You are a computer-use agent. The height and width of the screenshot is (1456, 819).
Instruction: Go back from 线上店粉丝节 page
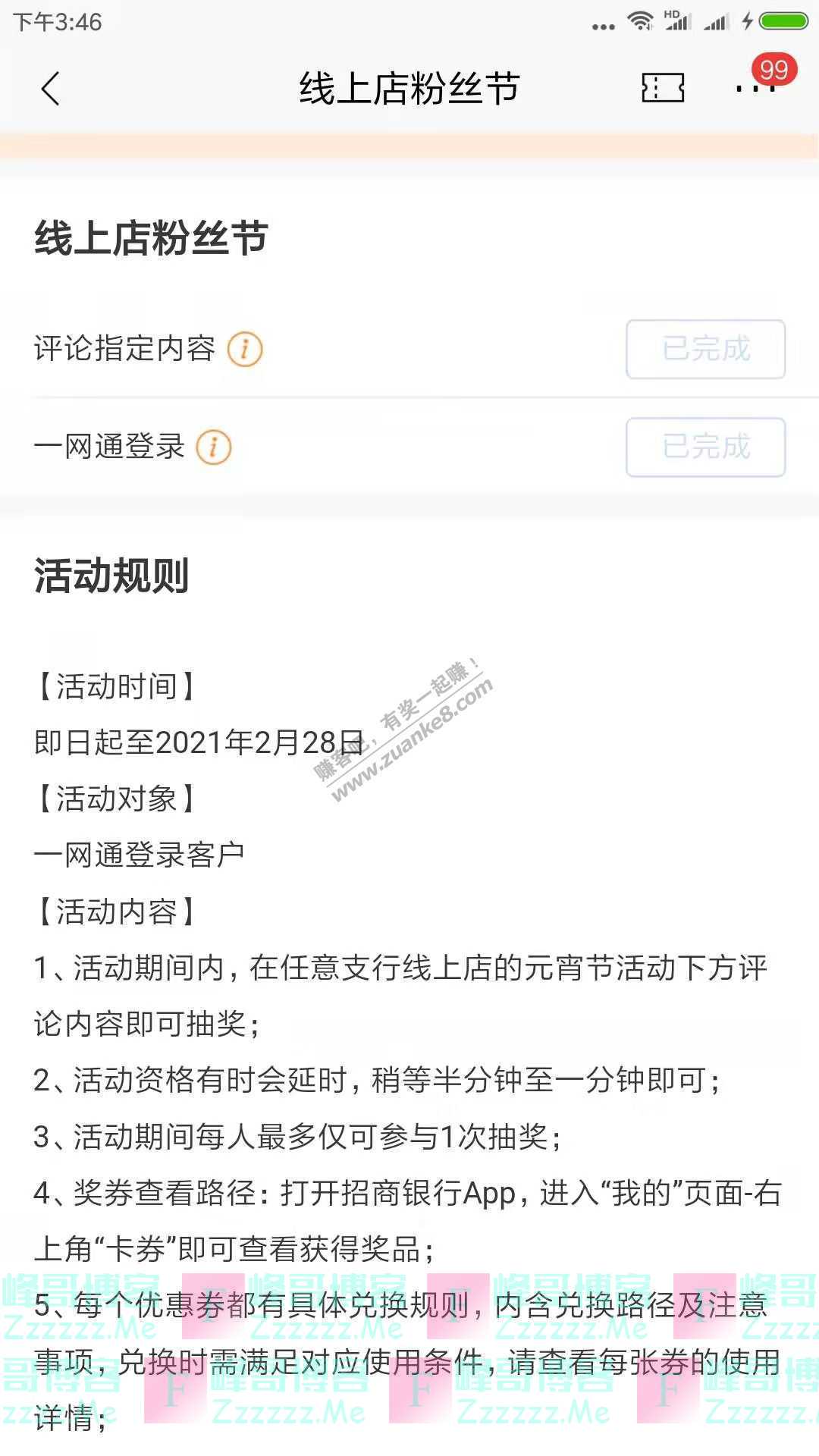[x=50, y=89]
